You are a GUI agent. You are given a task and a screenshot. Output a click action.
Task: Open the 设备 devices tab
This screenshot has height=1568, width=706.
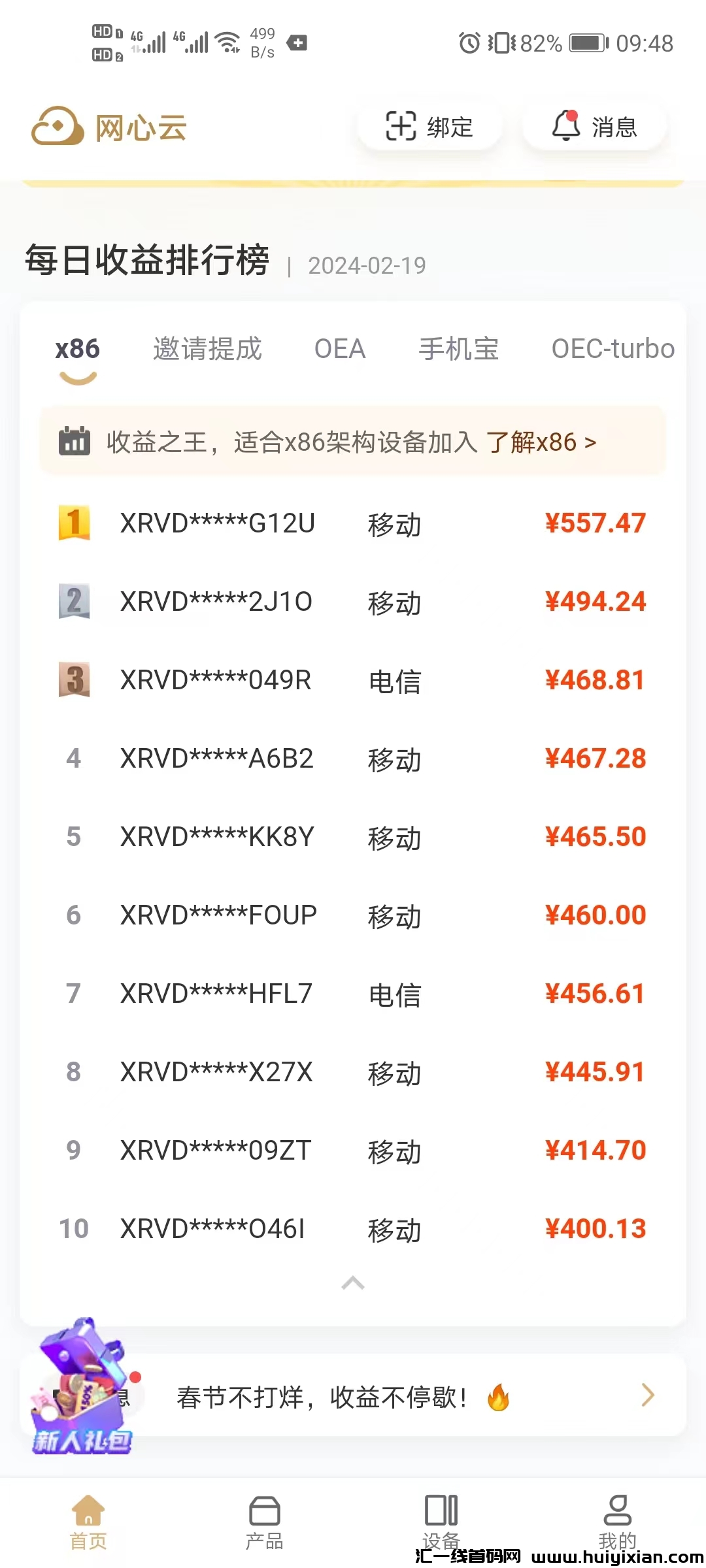(441, 1522)
